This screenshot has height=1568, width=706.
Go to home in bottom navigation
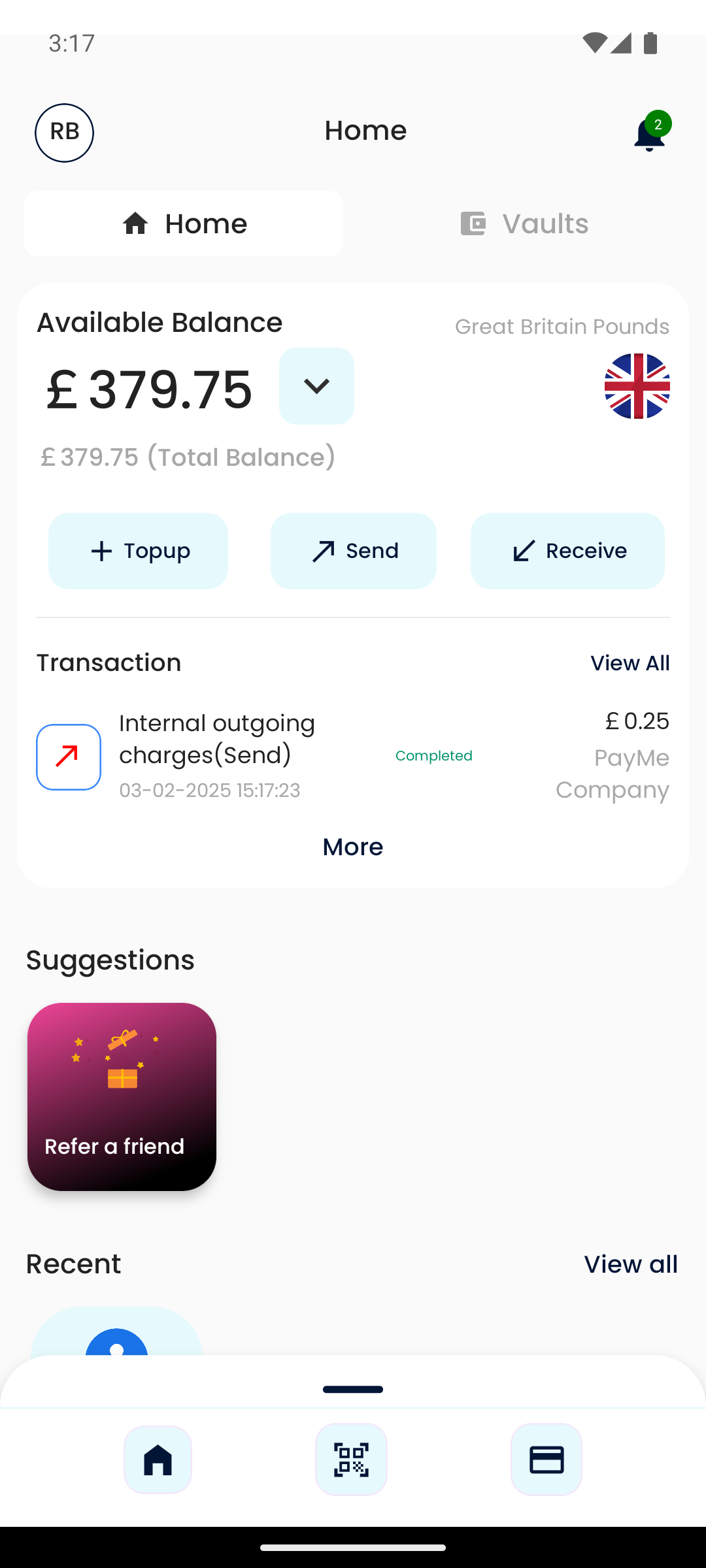pyautogui.click(x=158, y=1460)
